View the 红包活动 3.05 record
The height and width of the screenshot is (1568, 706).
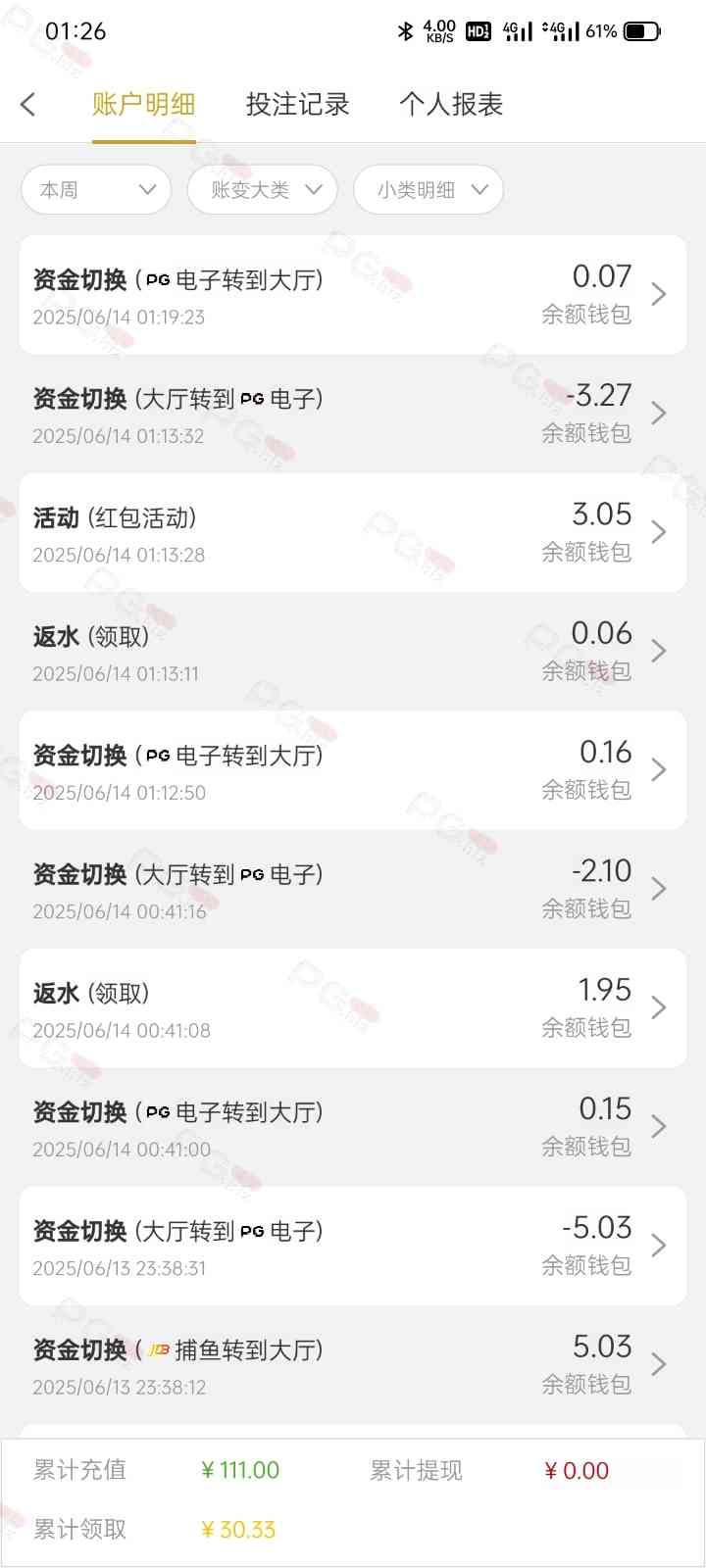pyautogui.click(x=353, y=532)
